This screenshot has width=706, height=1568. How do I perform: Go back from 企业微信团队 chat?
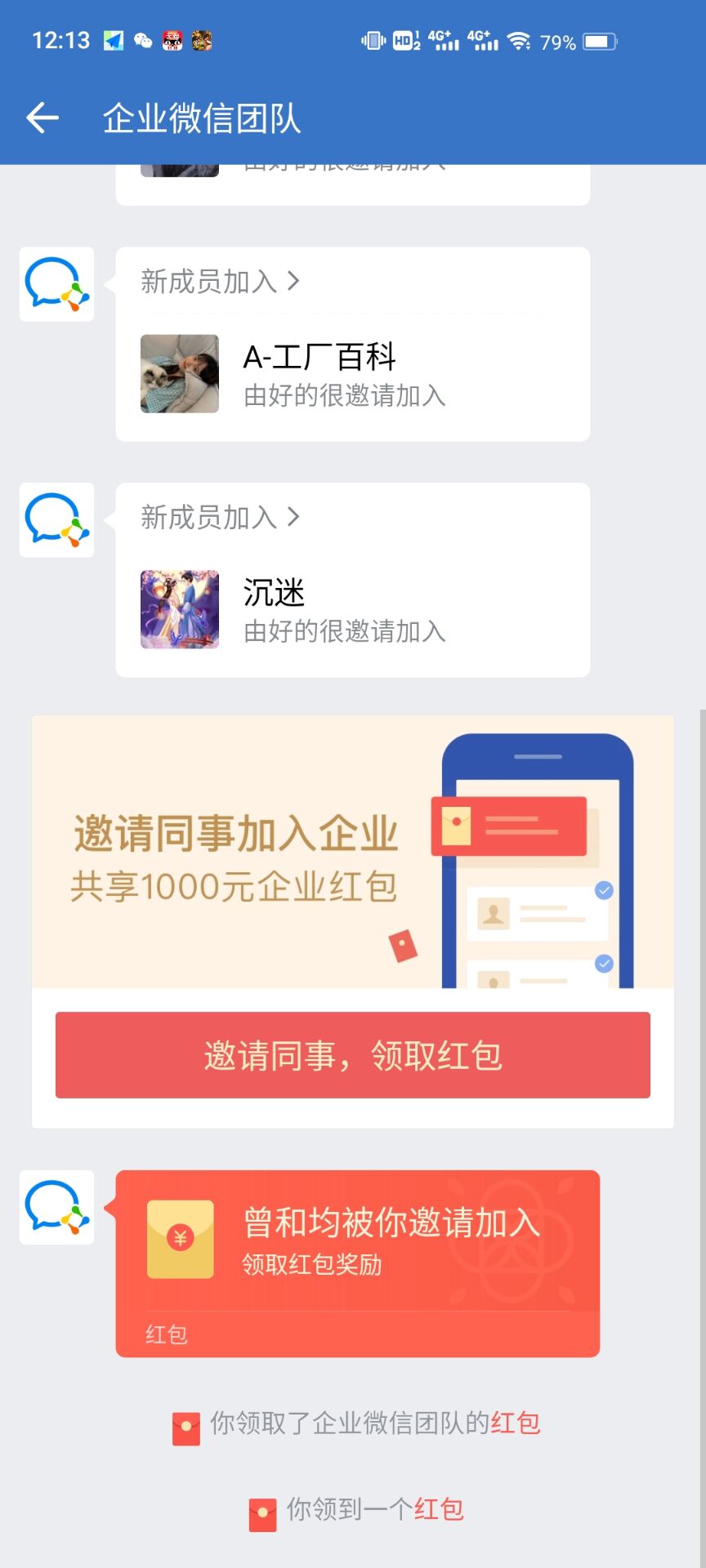point(42,118)
